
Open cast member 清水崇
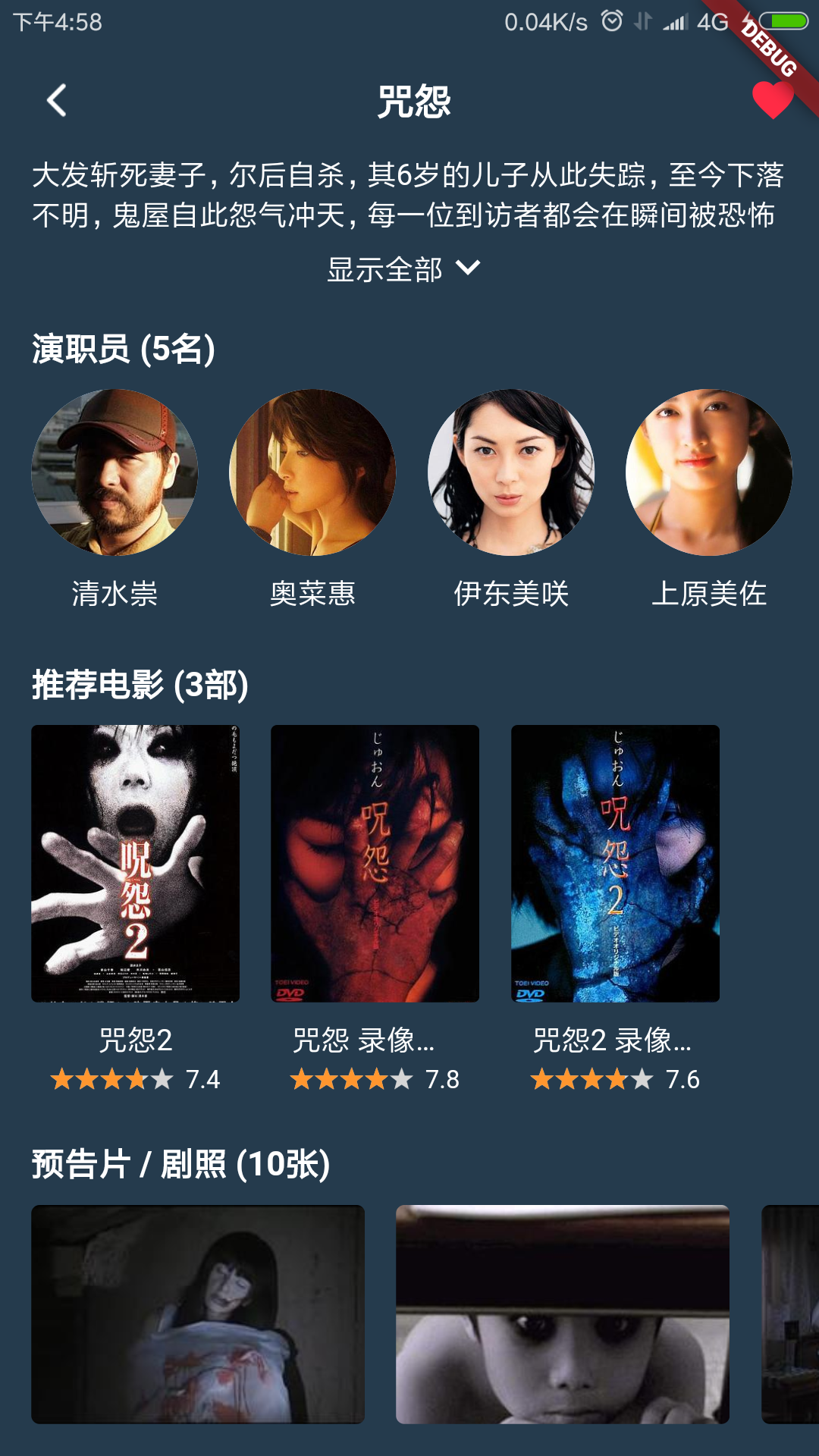[115, 472]
